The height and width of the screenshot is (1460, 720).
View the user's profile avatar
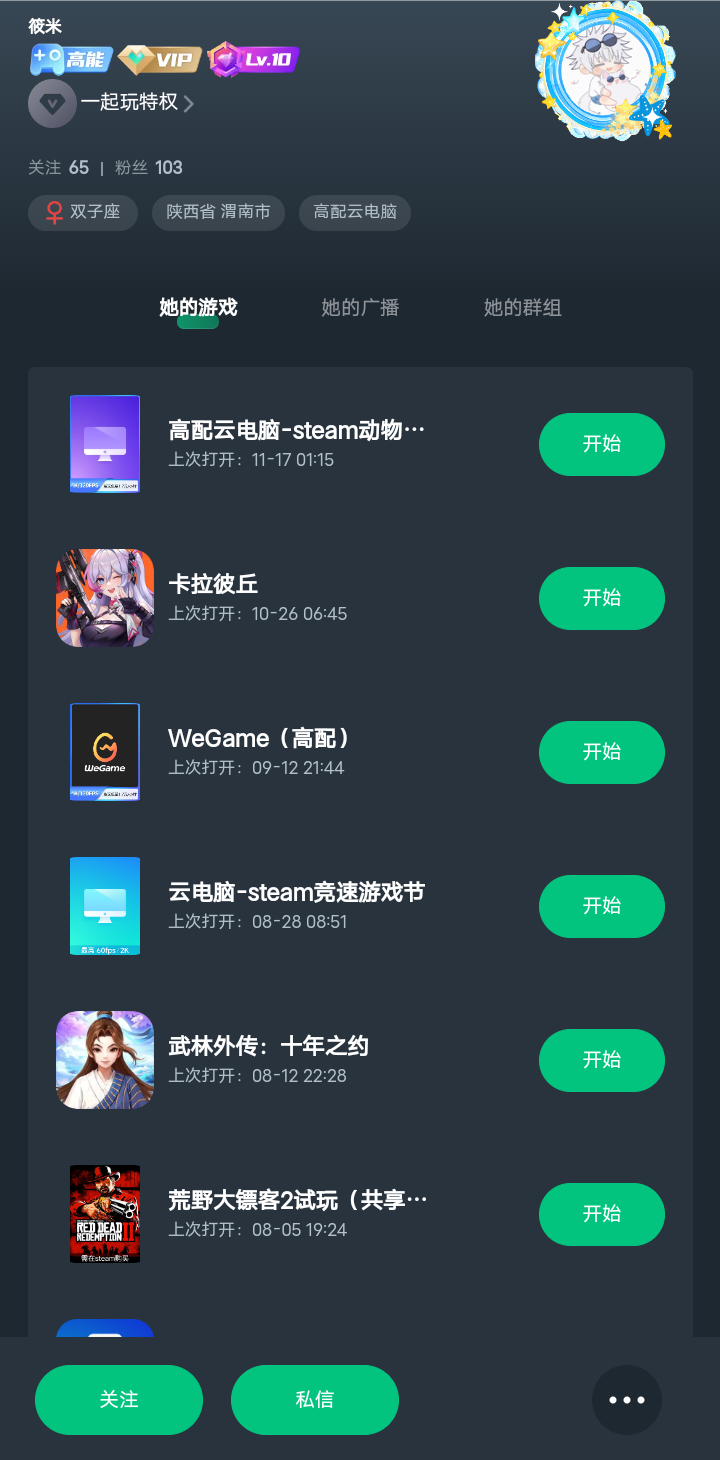click(x=605, y=70)
